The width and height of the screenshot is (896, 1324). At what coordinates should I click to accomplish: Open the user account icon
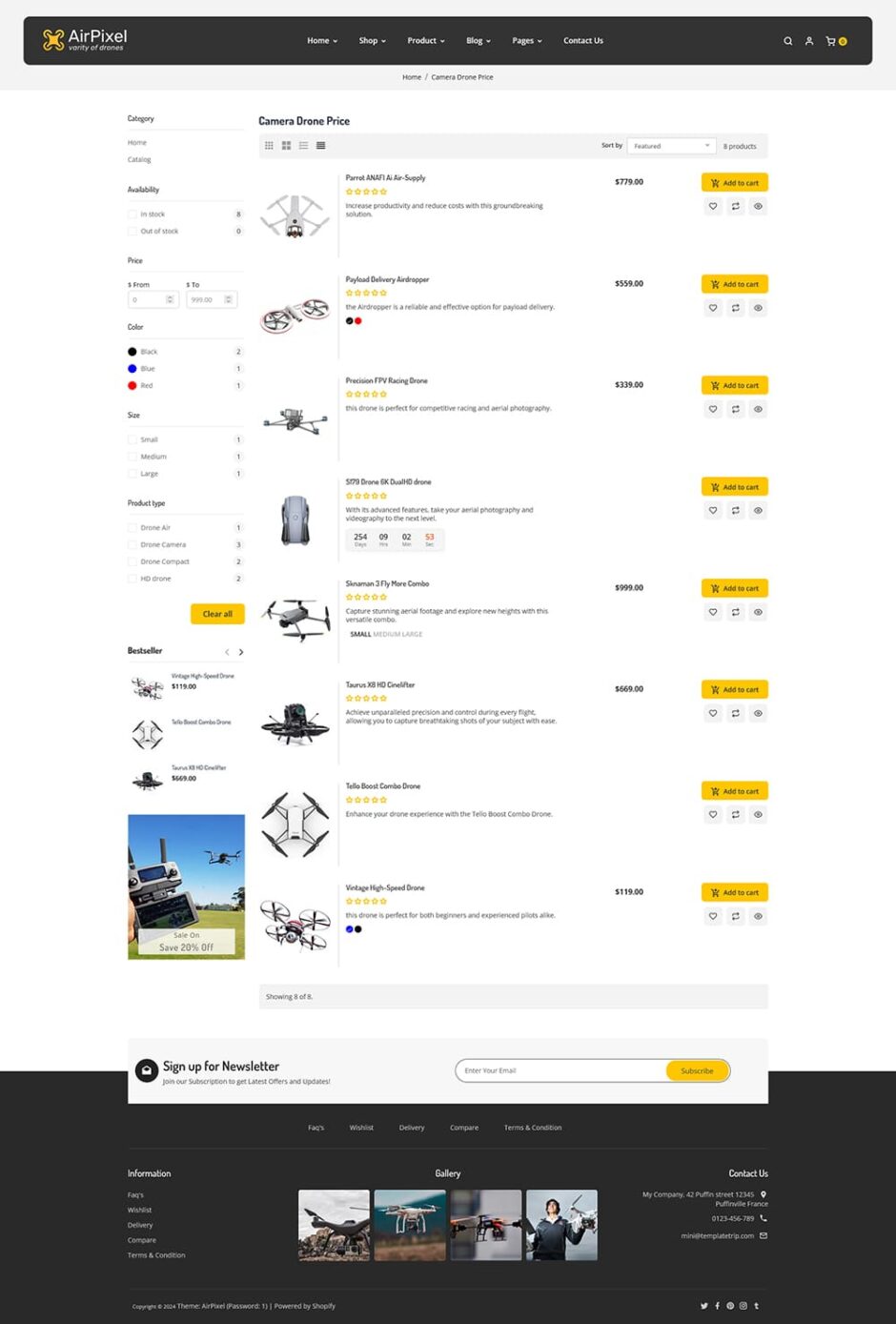click(x=809, y=41)
